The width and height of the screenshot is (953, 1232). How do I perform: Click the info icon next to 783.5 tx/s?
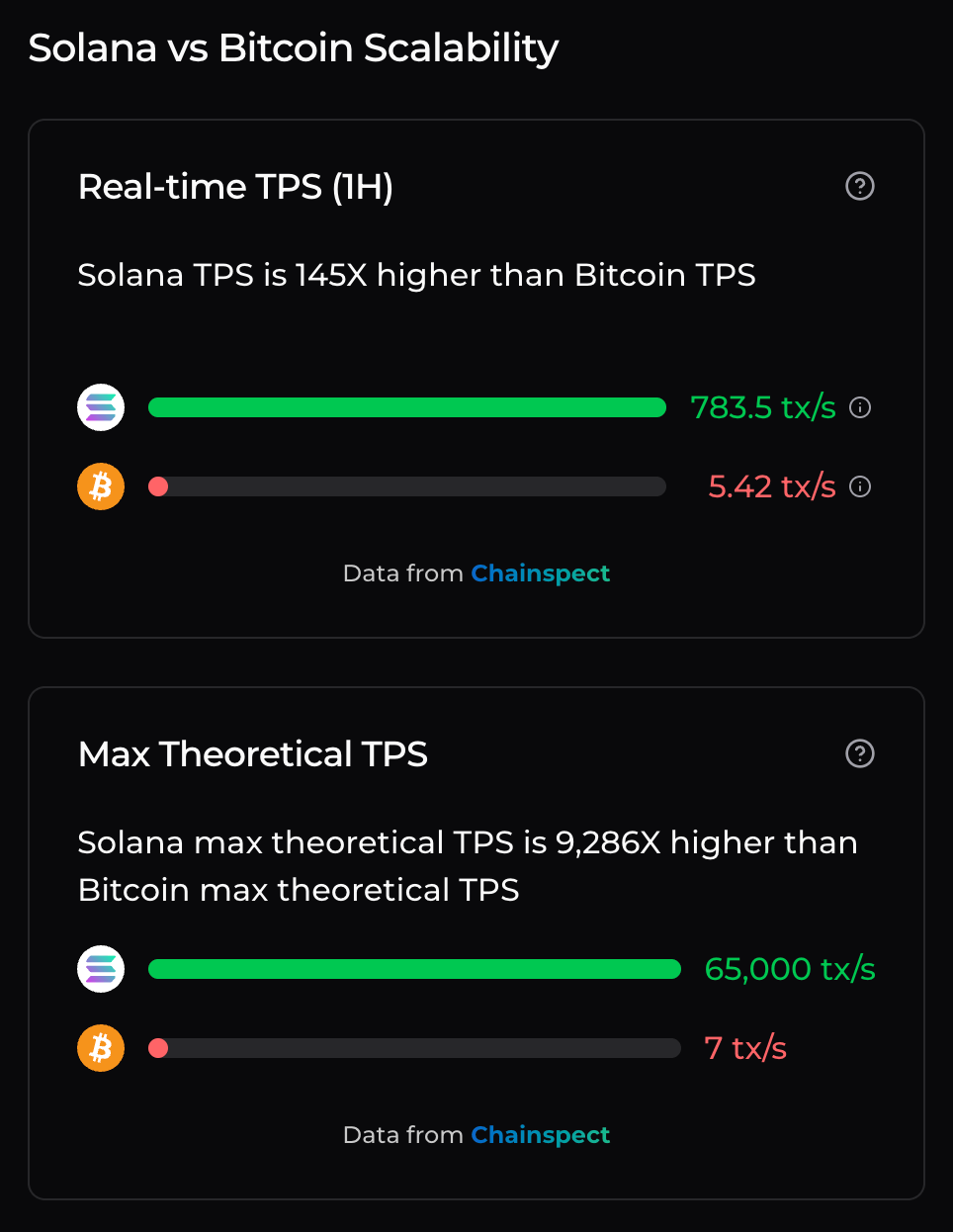tap(859, 406)
